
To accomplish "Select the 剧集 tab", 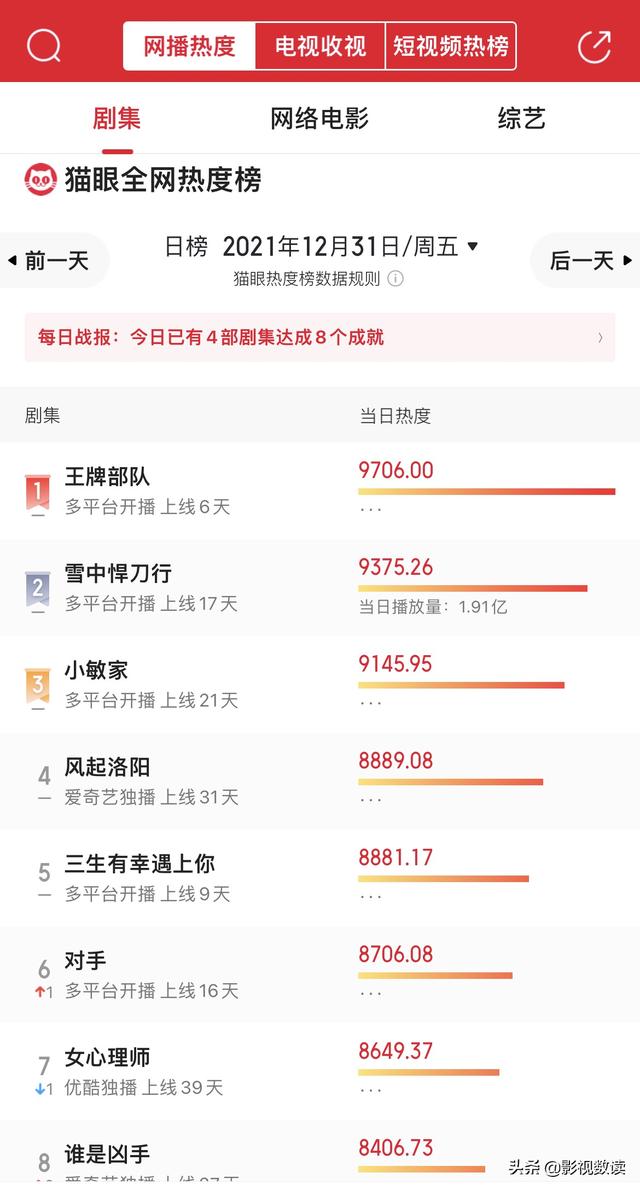I will click(117, 118).
